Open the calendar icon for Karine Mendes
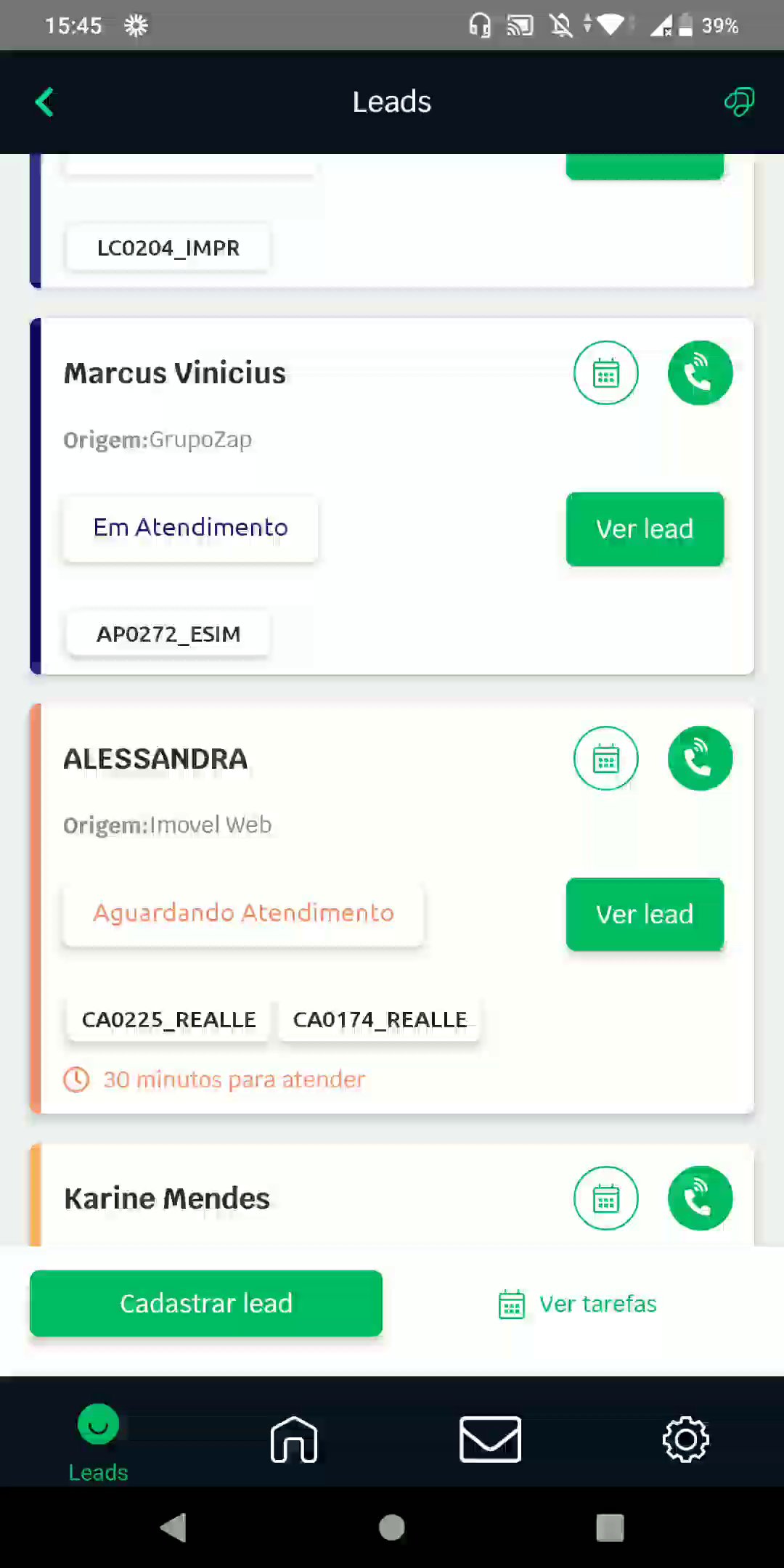Screen dimensions: 784x1568 pyautogui.click(x=605, y=1199)
